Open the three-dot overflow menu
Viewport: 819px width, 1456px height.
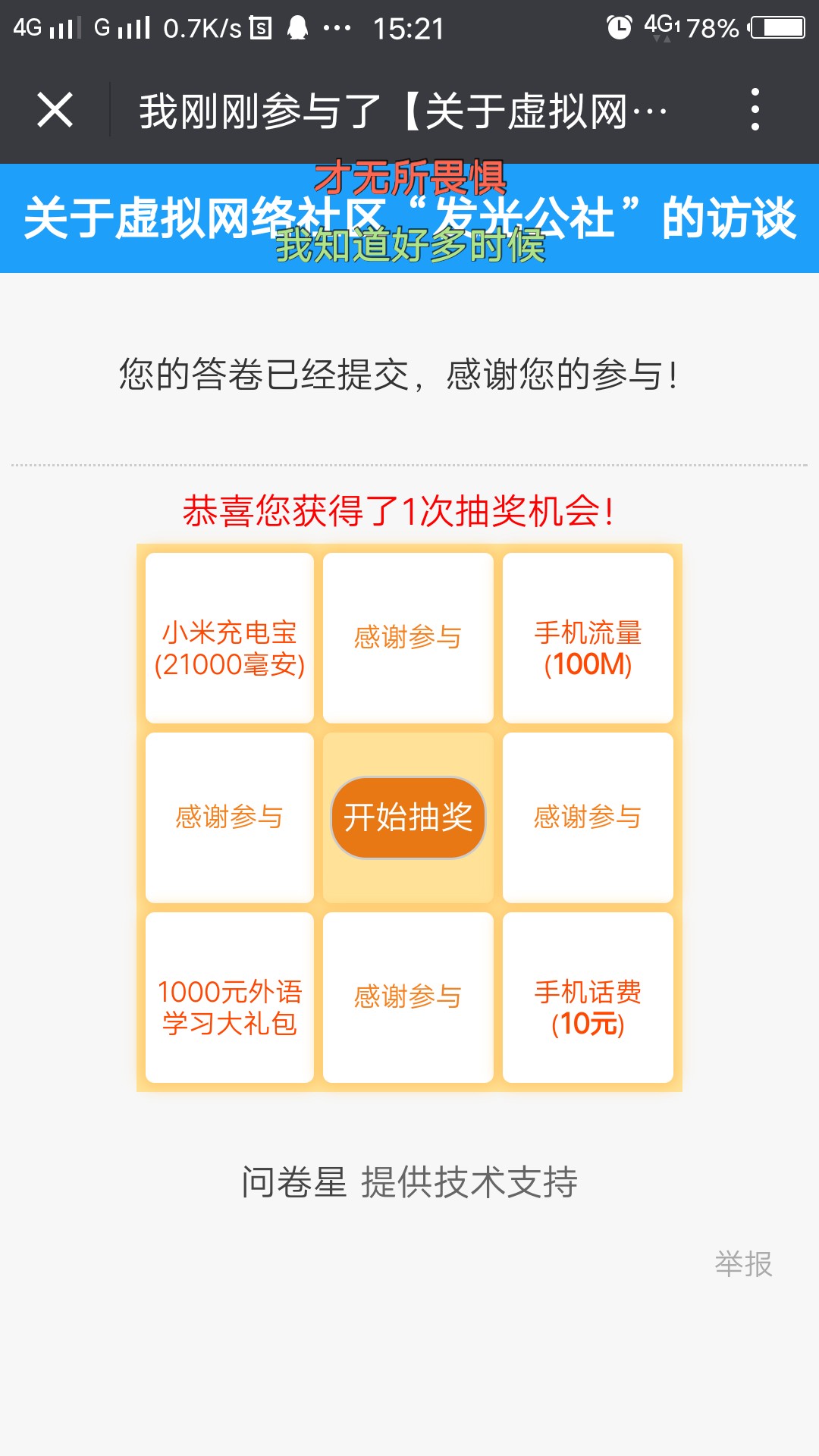[x=755, y=110]
